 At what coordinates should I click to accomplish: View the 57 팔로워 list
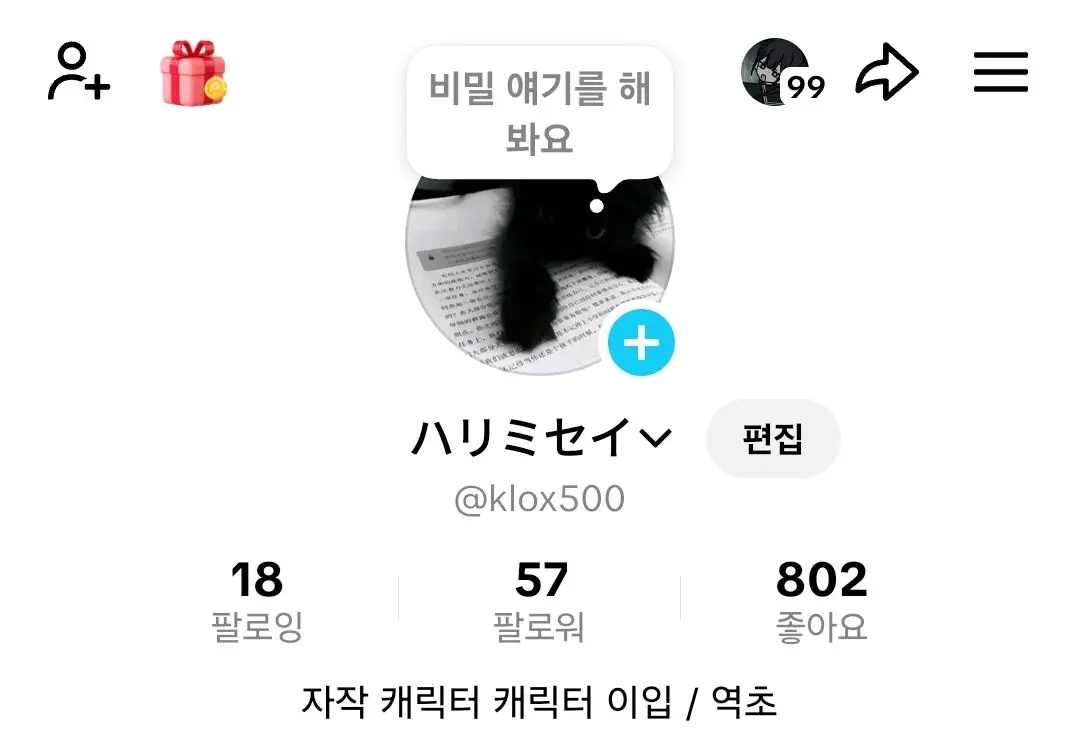coord(540,601)
